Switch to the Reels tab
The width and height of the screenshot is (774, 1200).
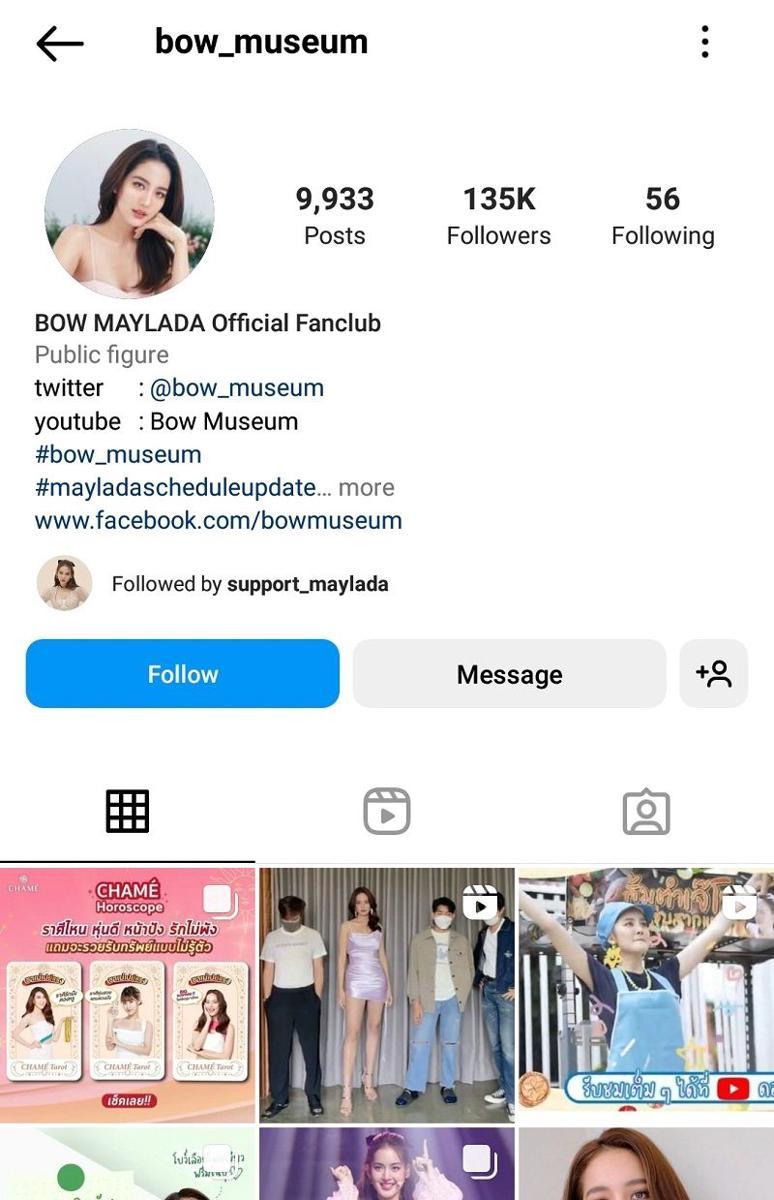pyautogui.click(x=387, y=811)
